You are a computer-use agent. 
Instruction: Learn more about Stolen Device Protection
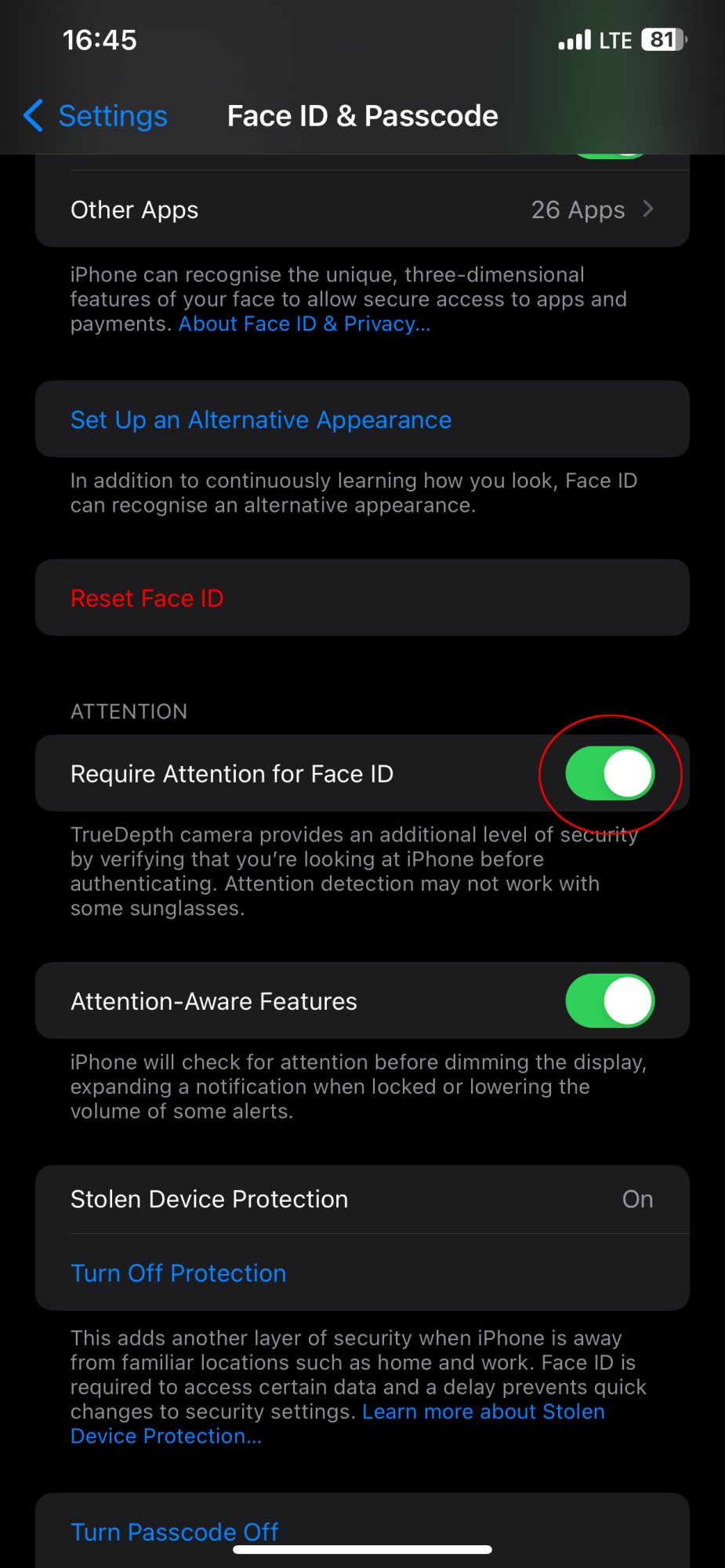tap(338, 1424)
